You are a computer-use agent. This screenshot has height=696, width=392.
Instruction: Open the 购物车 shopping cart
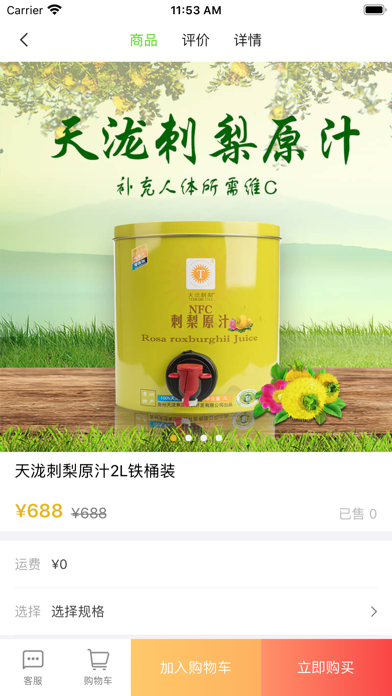coord(98,667)
